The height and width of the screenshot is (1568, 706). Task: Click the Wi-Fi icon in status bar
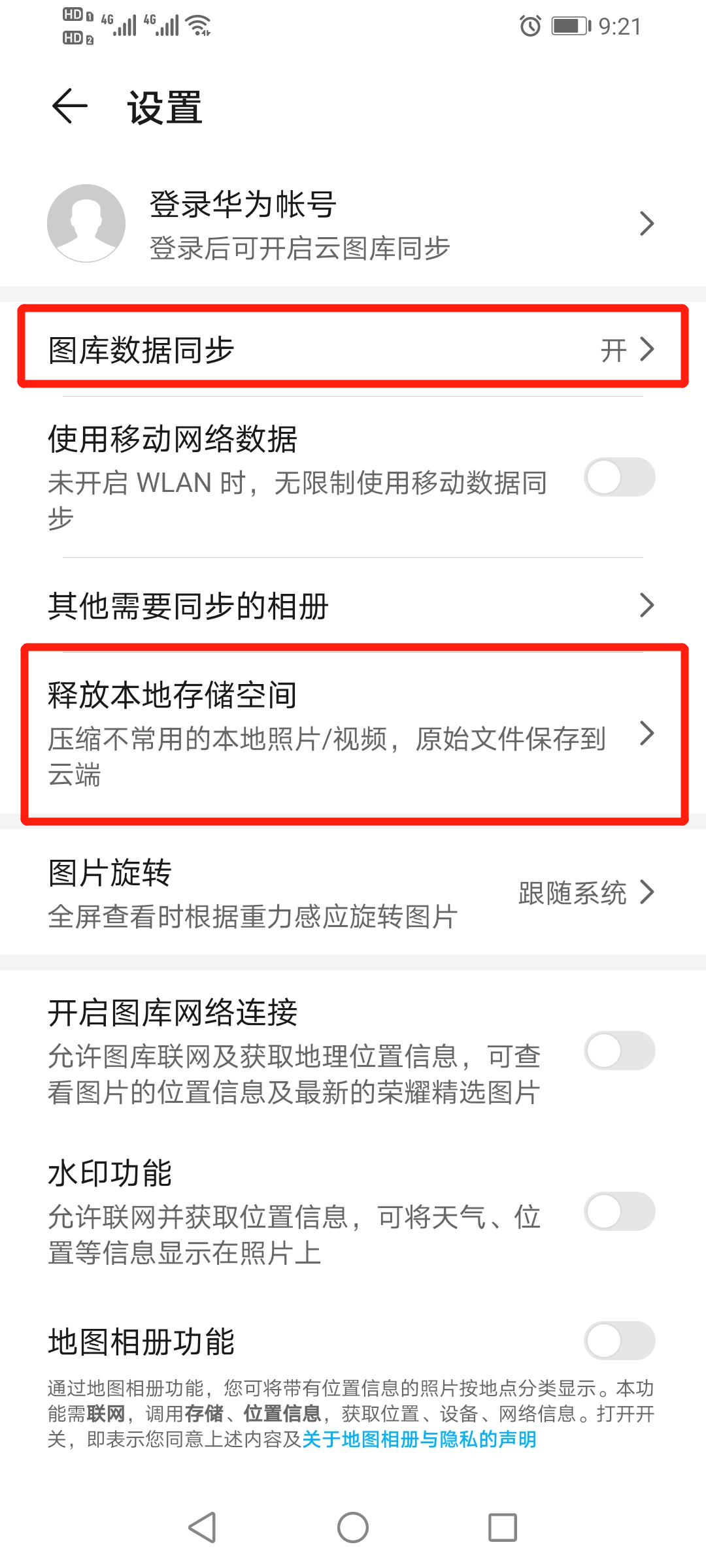pos(195,25)
